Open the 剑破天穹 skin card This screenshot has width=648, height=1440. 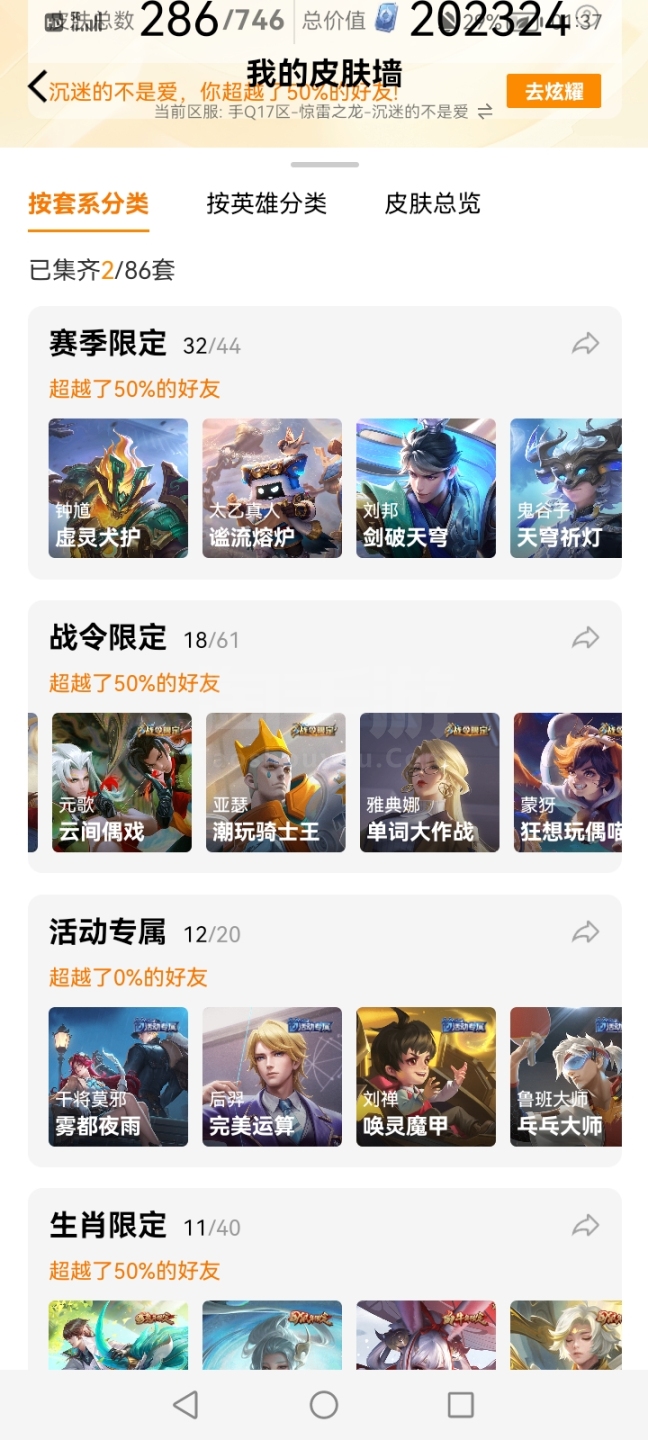(426, 488)
